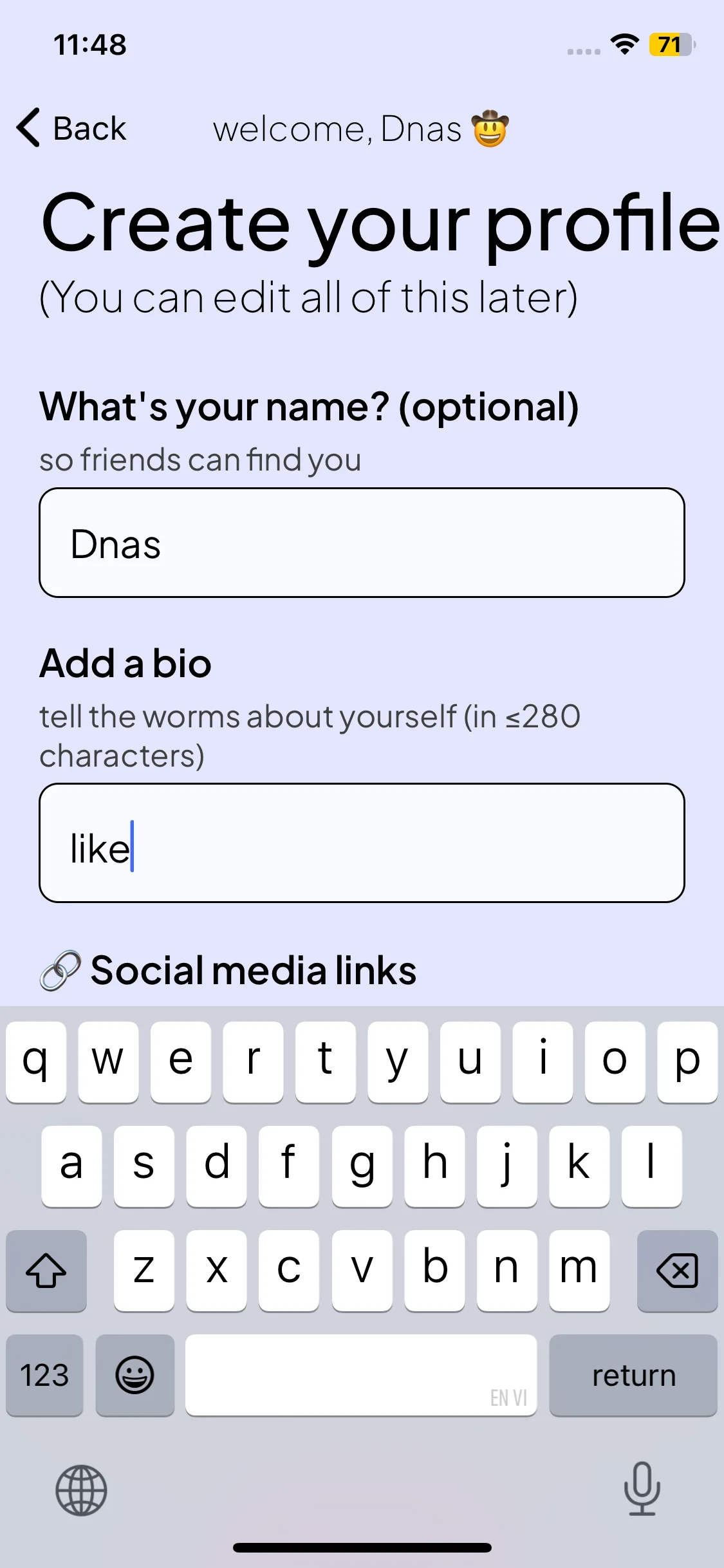Image resolution: width=724 pixels, height=1568 pixels.
Task: Open the emoji keyboard
Action: coord(135,1376)
